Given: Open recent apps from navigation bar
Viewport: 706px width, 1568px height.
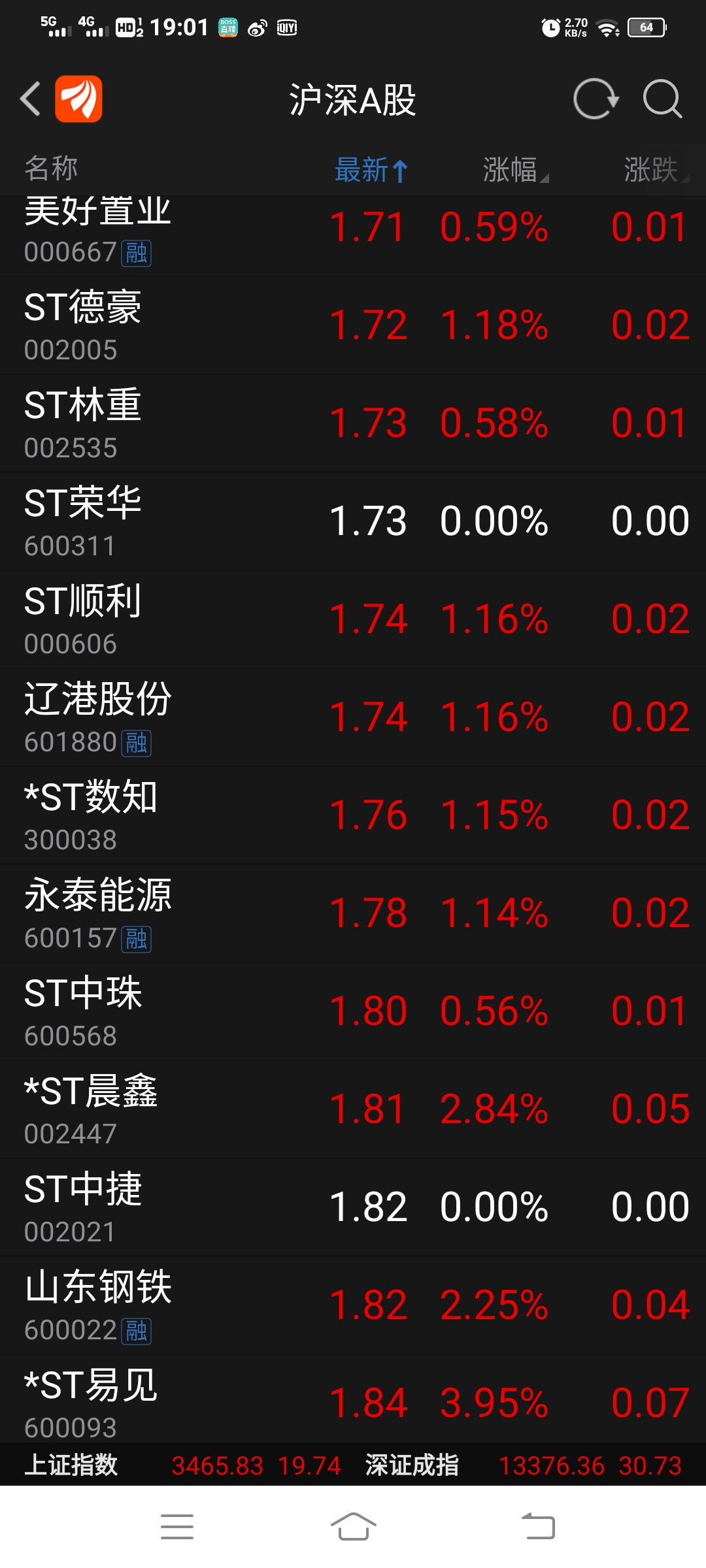Looking at the screenshot, I should click(x=177, y=1527).
